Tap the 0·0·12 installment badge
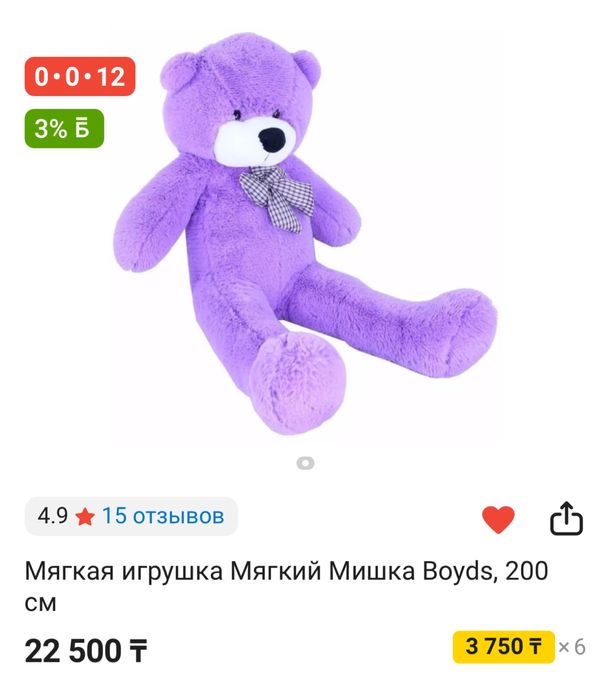Image resolution: width=611 pixels, height=699 pixels. (80, 76)
